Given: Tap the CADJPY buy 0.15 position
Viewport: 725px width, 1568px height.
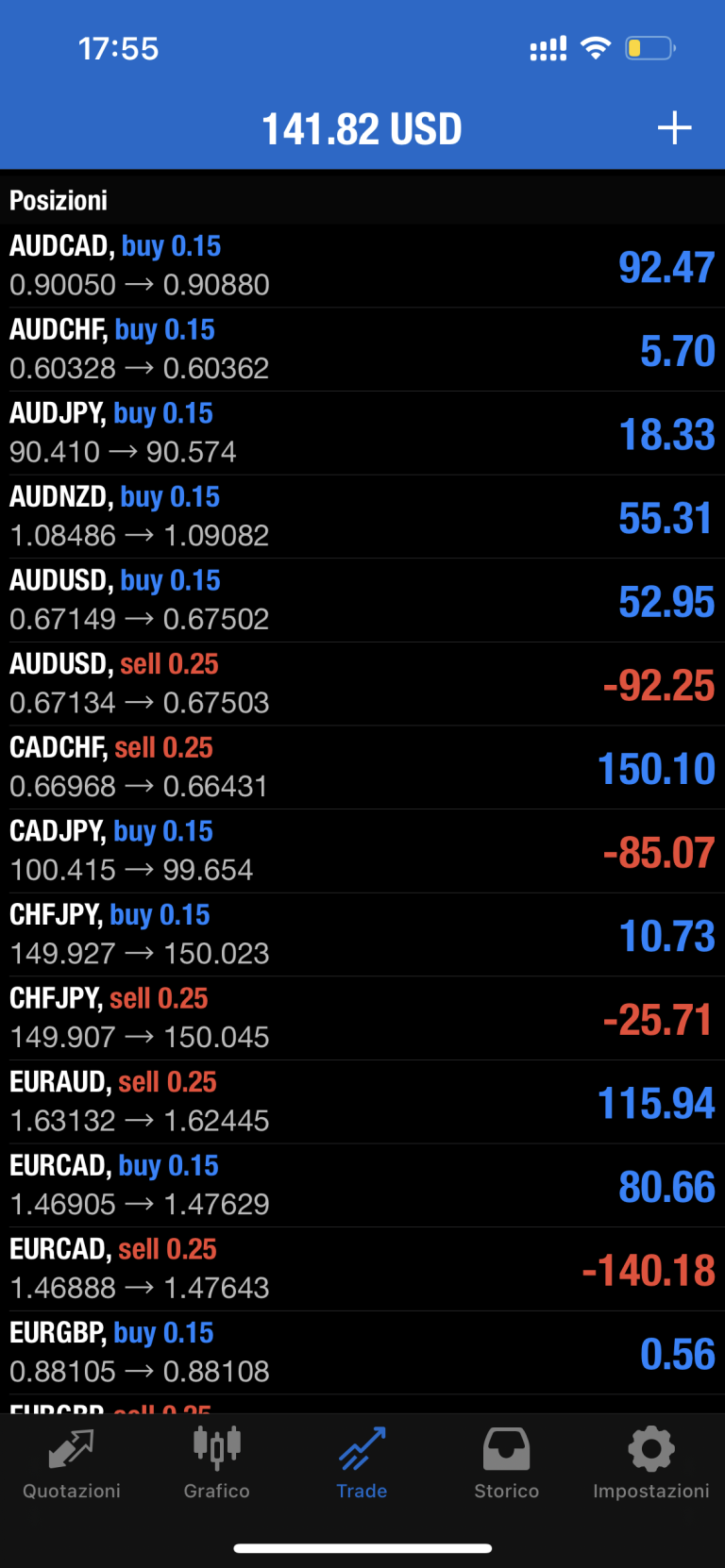Looking at the screenshot, I should pyautogui.click(x=362, y=851).
